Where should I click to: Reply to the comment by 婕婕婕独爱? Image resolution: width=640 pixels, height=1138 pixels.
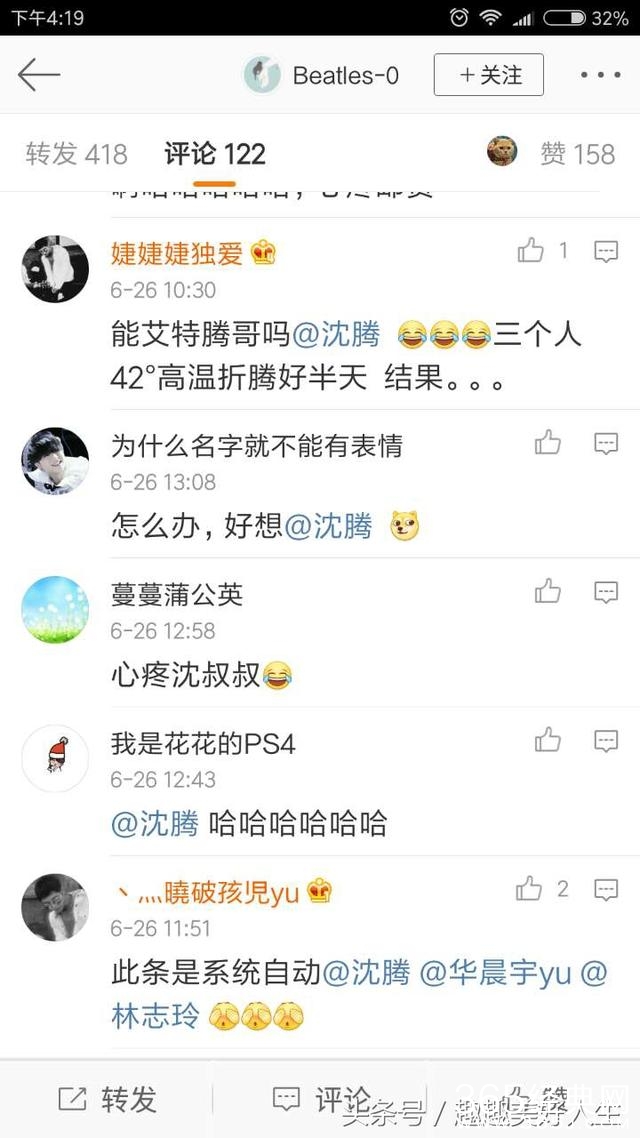(x=606, y=252)
